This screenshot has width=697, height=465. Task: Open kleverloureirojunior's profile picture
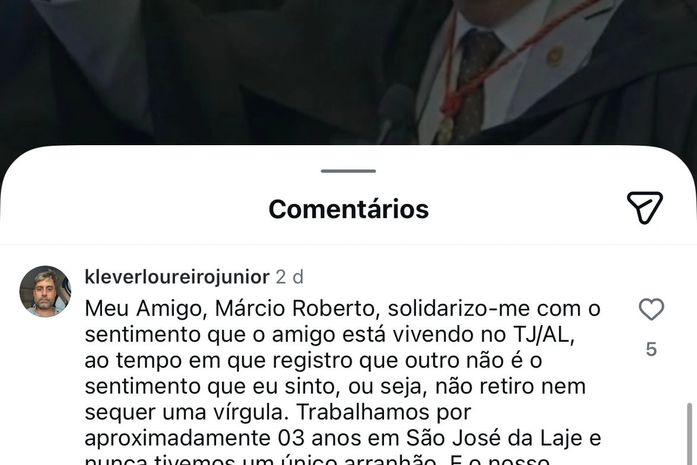pos(45,291)
